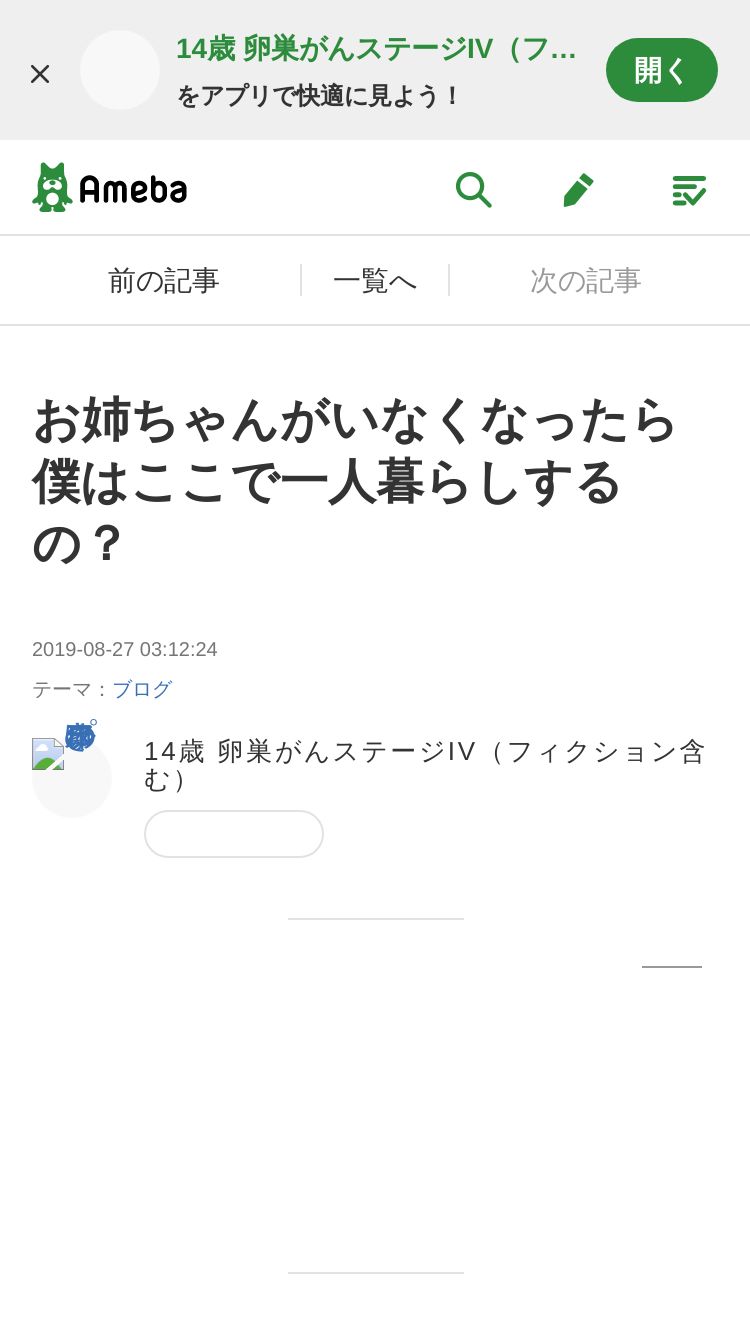This screenshot has width=750, height=1334.
Task: Open 一覧へ article list
Action: [x=375, y=280]
